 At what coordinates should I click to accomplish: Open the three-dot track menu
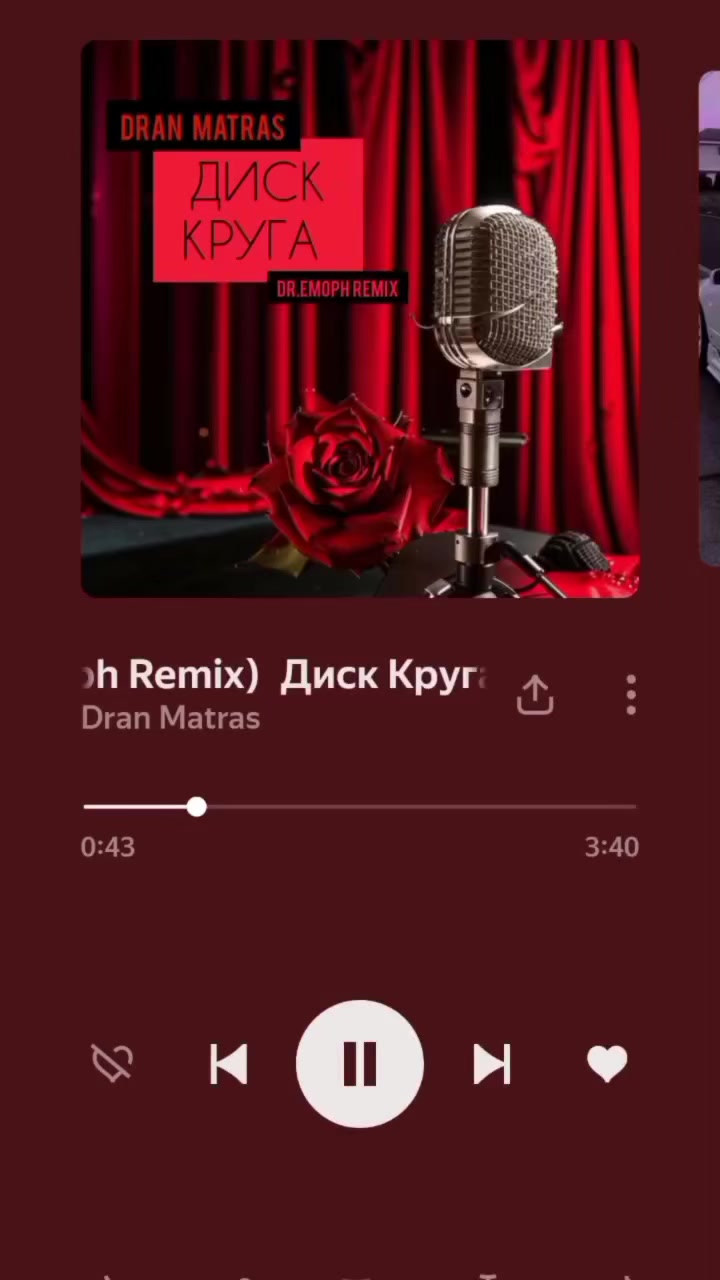[x=631, y=695]
